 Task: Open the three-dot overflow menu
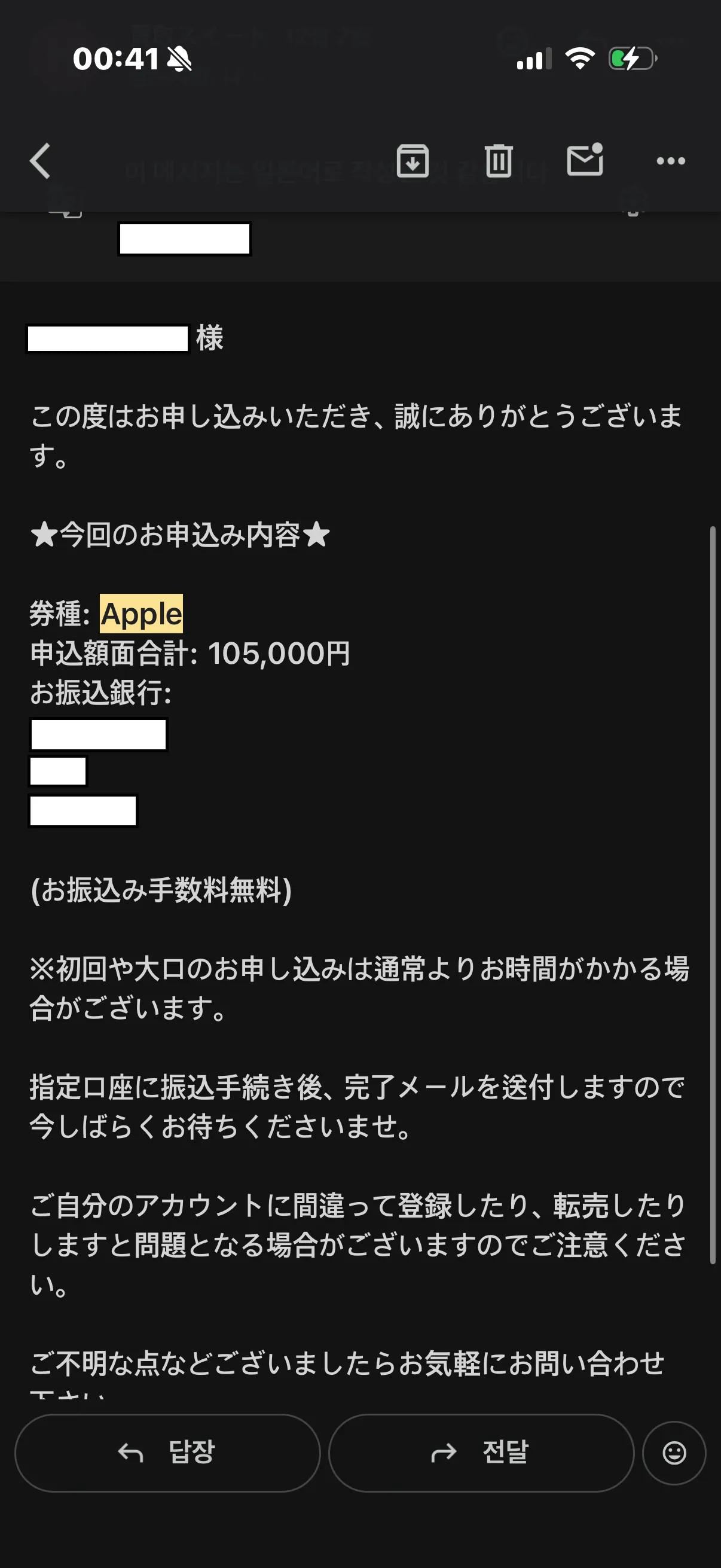[671, 161]
